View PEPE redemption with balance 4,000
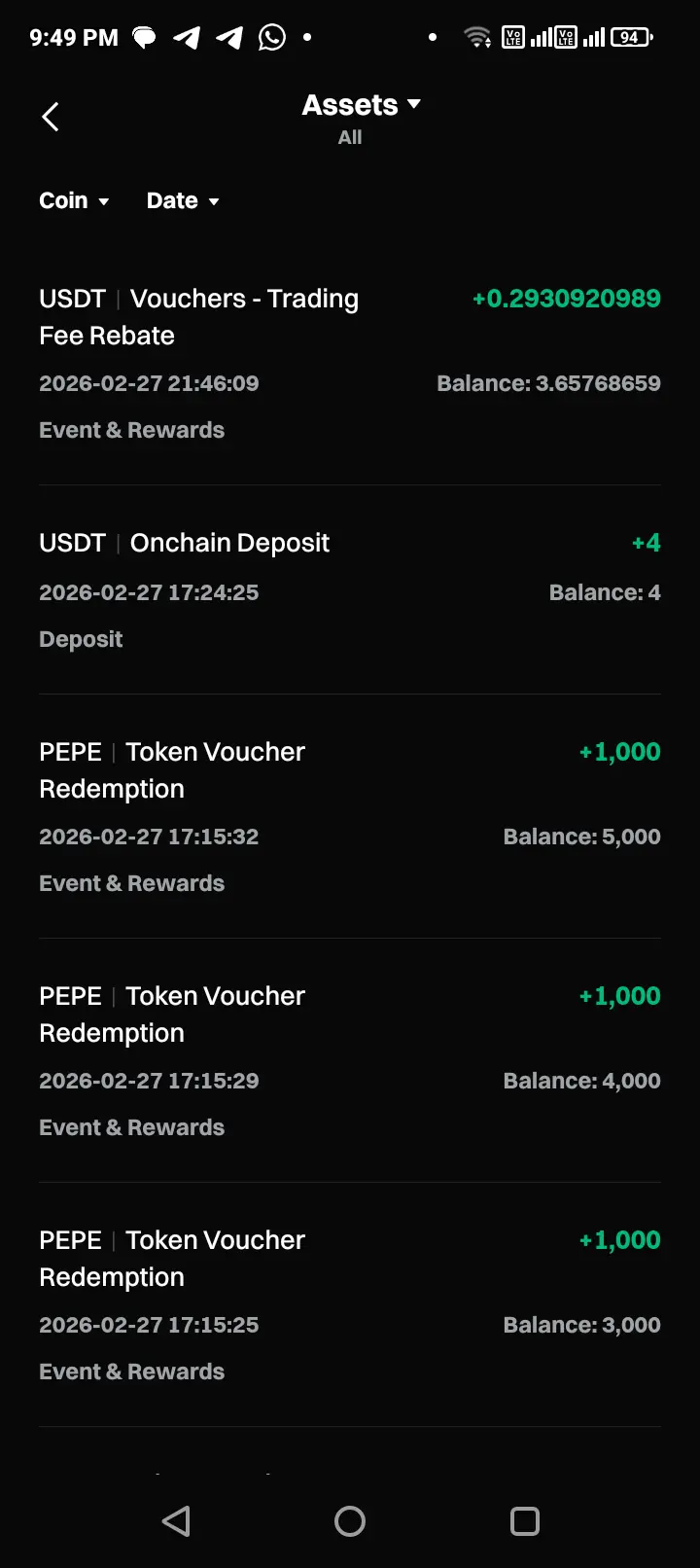Screen dimensions: 700x1568 349,1060
